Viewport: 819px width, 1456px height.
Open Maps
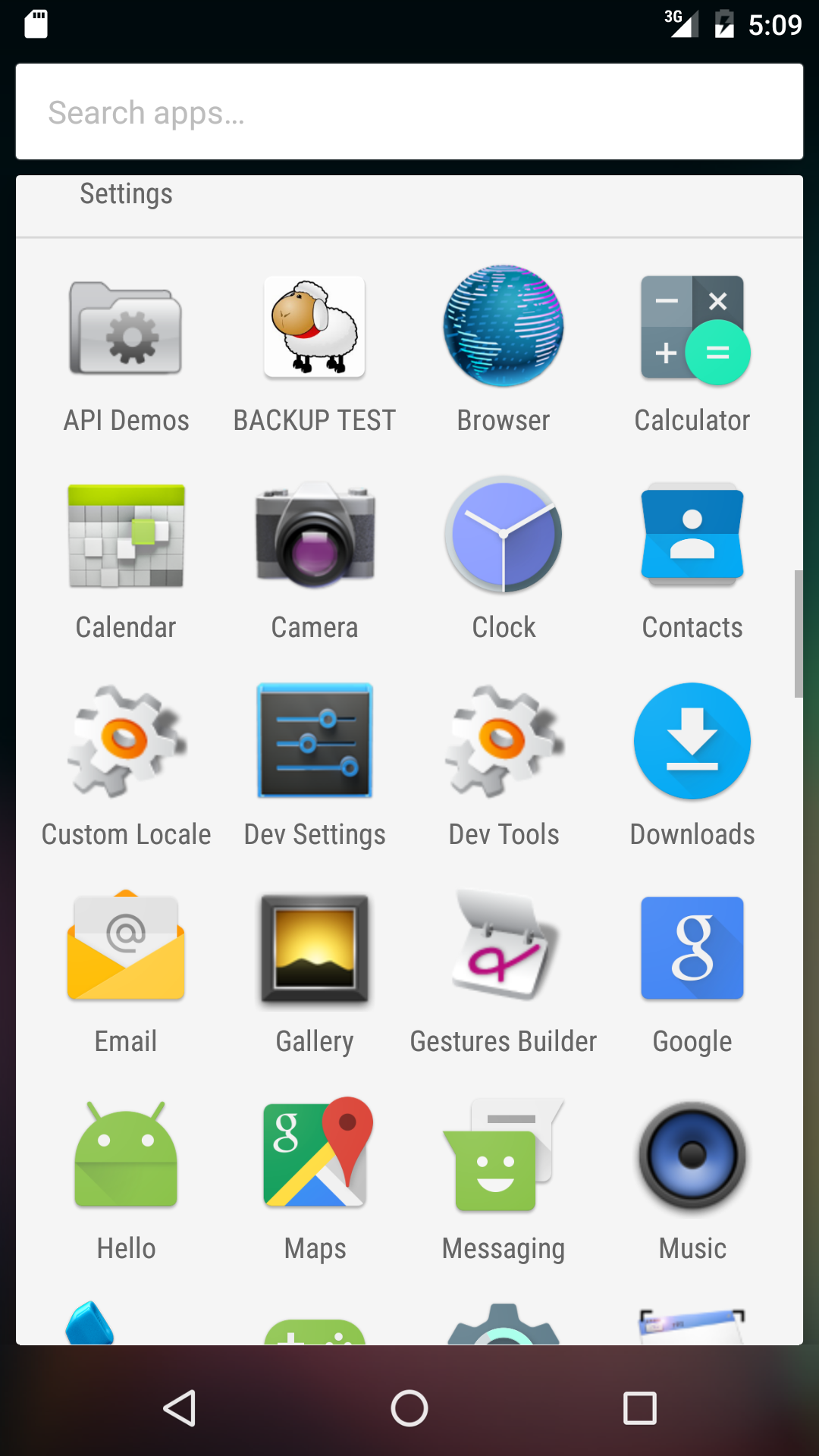[315, 1155]
